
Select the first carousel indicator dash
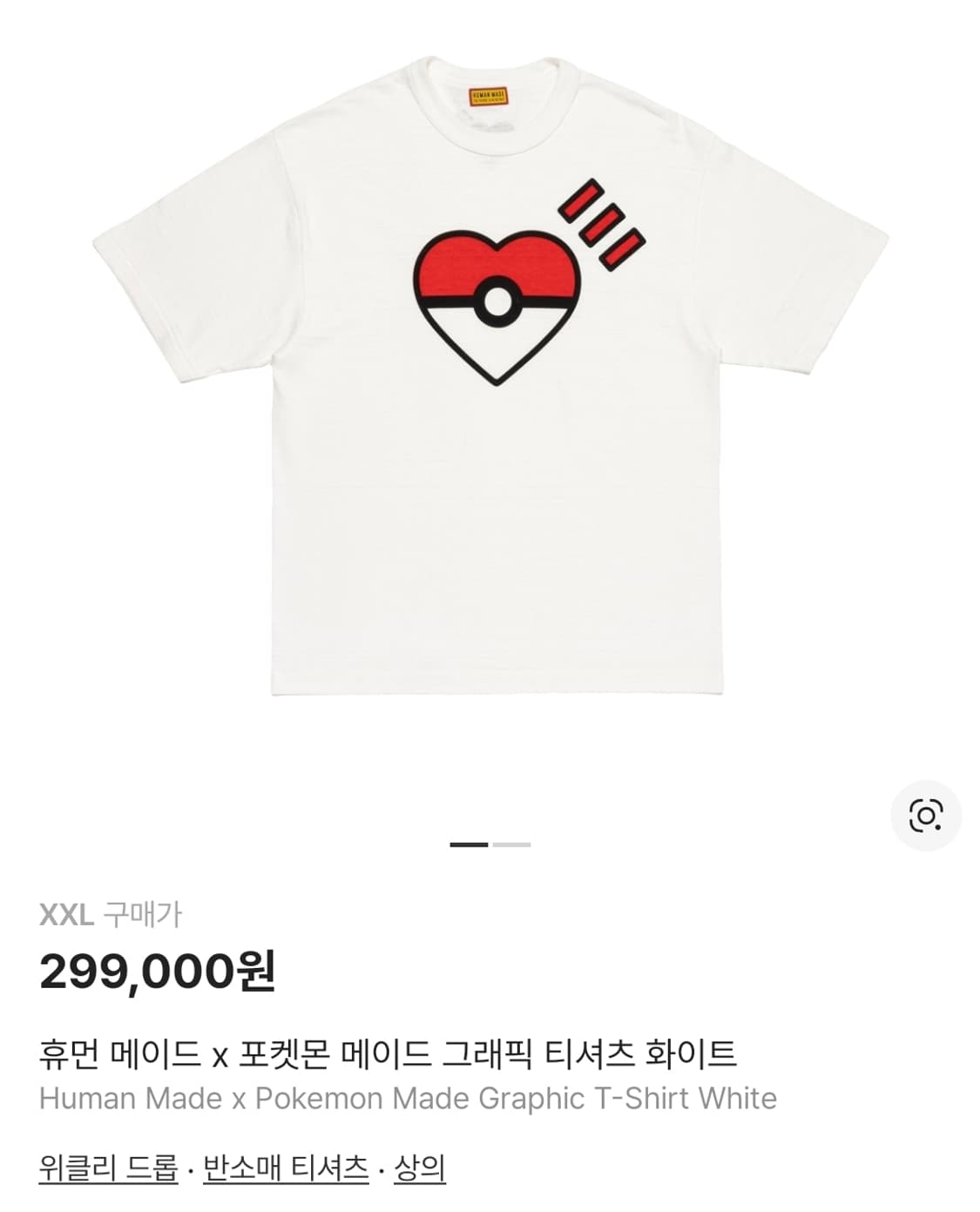[x=470, y=845]
